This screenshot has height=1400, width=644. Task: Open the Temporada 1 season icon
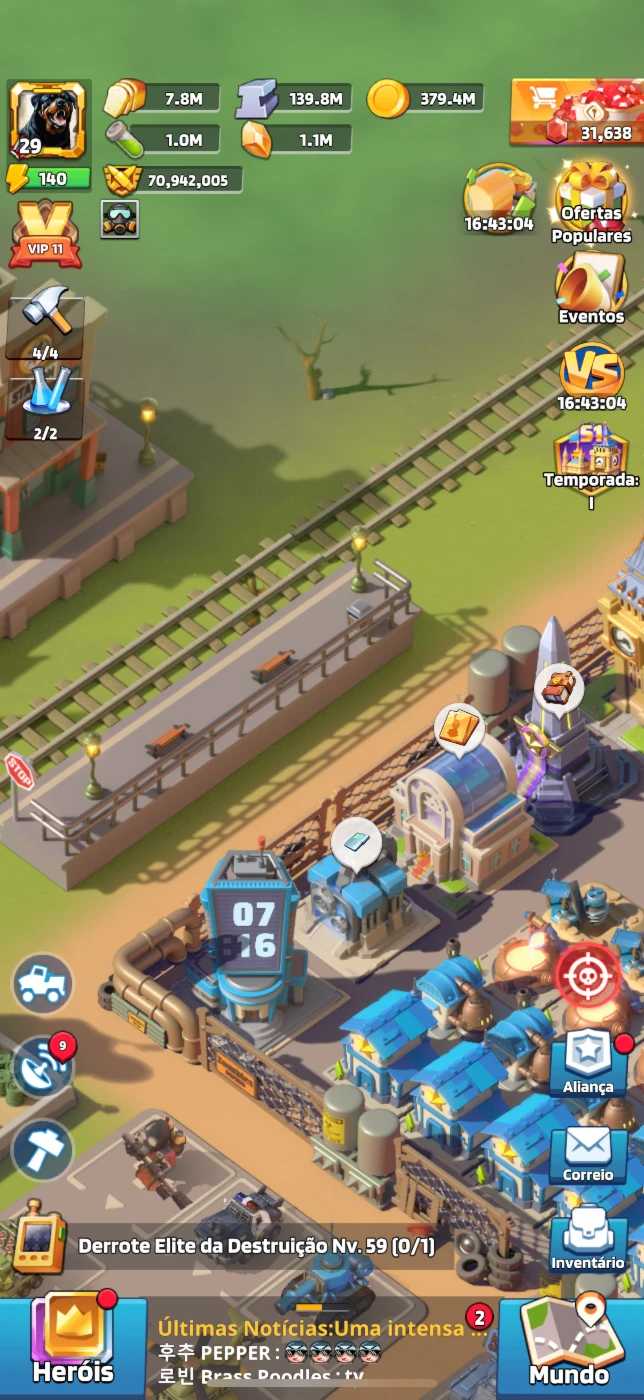point(591,467)
